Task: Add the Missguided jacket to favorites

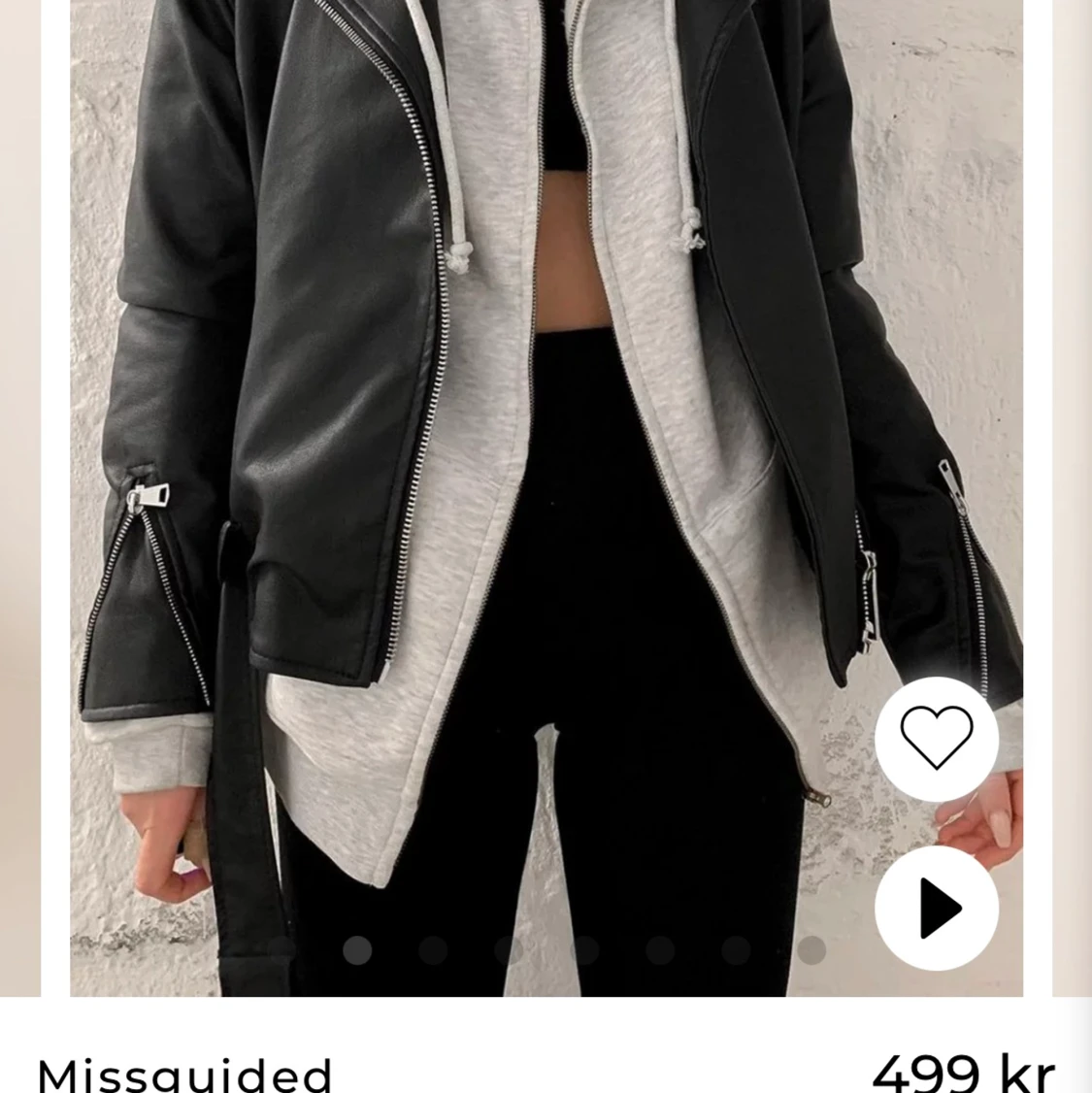Action: (936, 739)
